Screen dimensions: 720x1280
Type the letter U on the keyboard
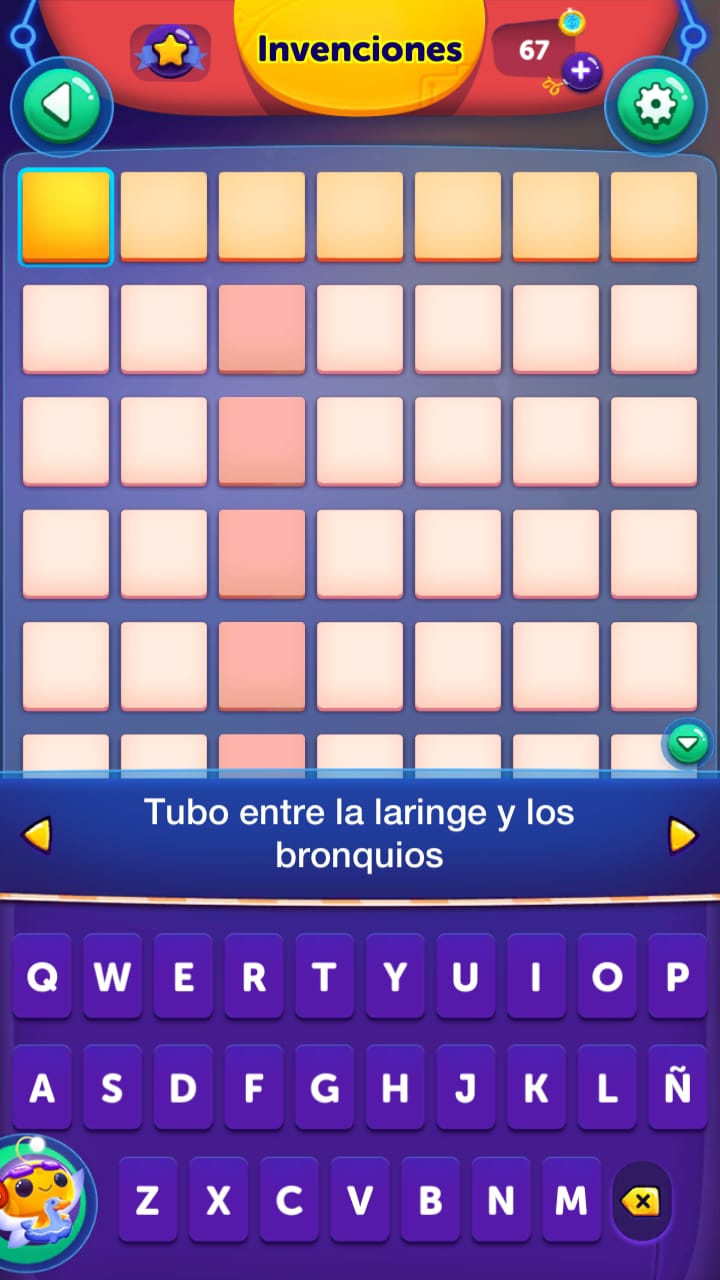tap(466, 976)
